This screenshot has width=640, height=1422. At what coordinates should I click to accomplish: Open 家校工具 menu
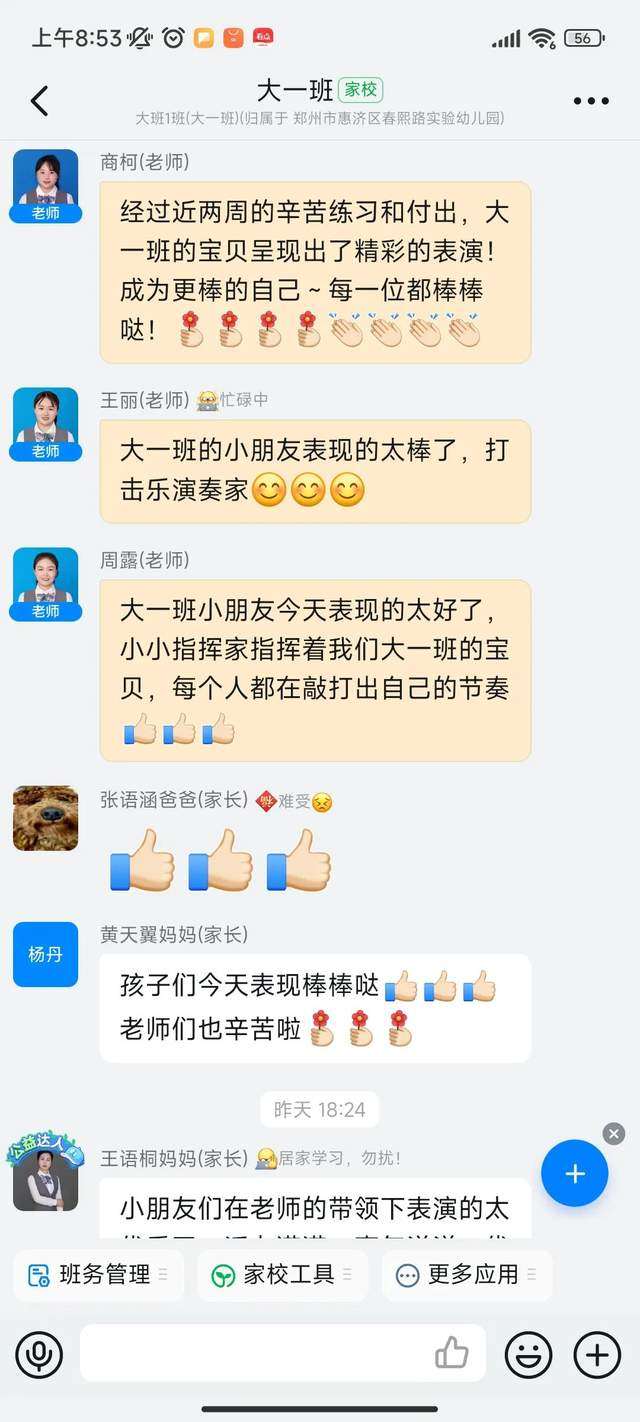point(283,1275)
